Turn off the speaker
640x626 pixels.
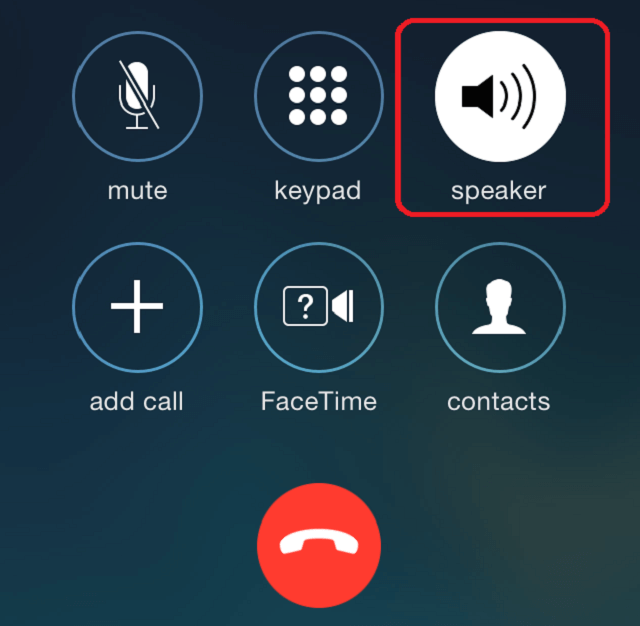tap(500, 97)
